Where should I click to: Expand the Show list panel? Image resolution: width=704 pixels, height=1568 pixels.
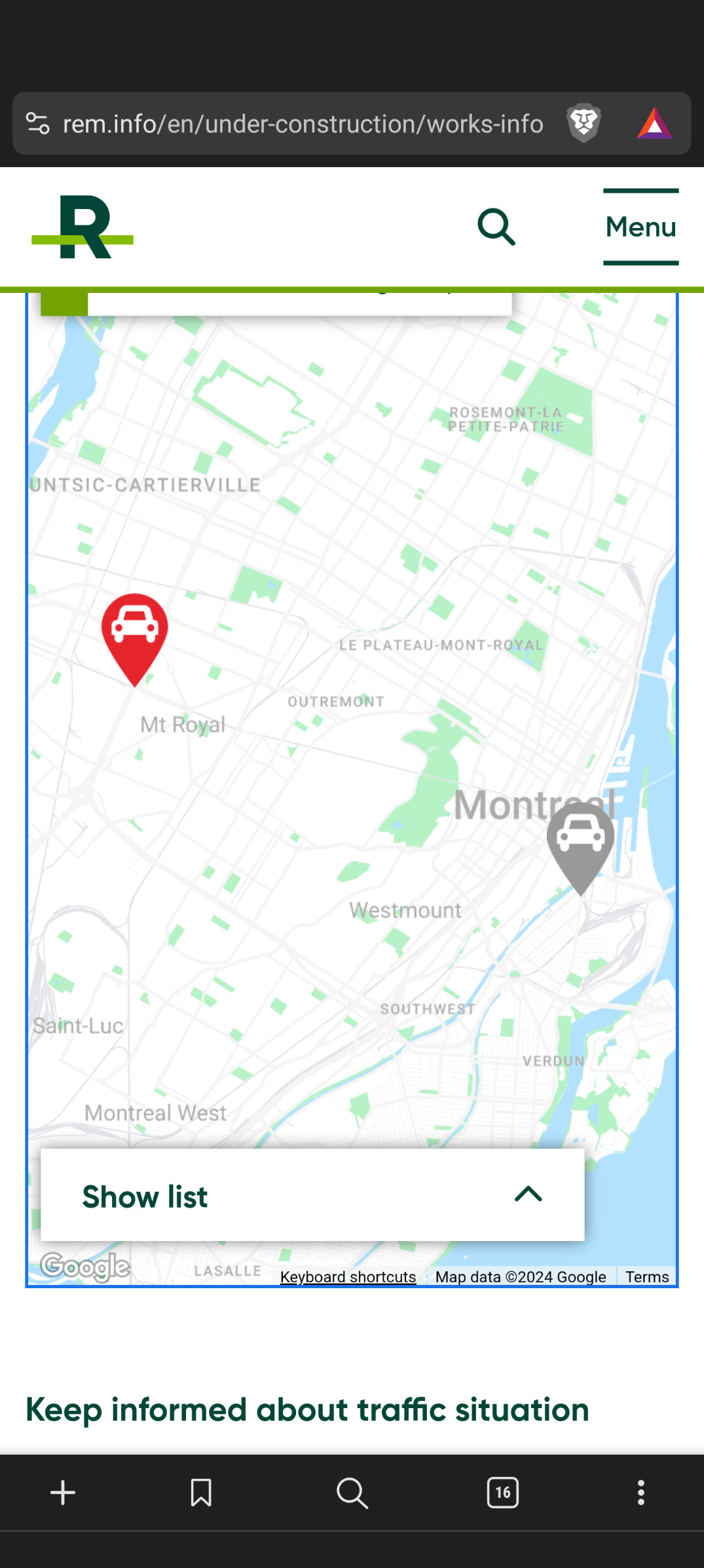tap(312, 1195)
